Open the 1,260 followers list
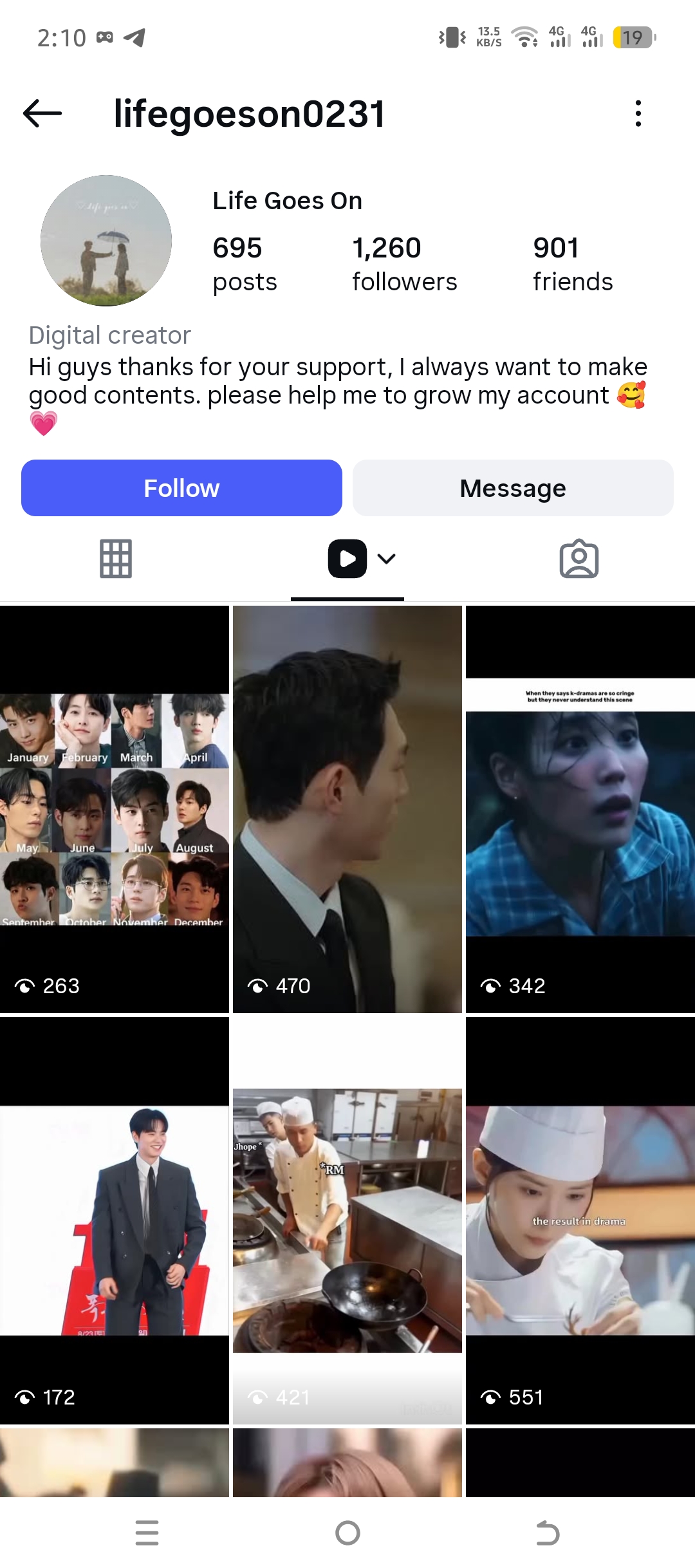Image resolution: width=695 pixels, height=1568 pixels. click(x=404, y=264)
